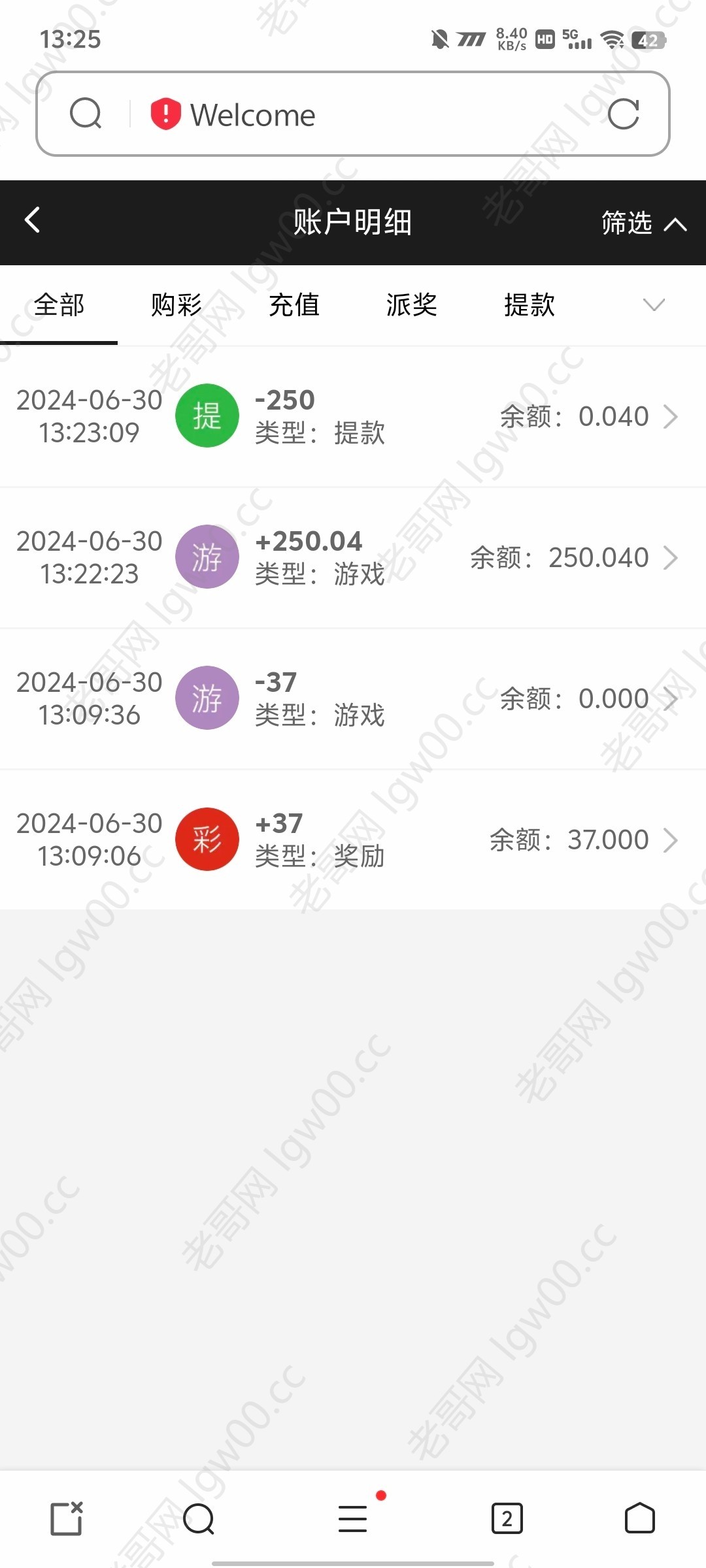
Task: View the -37 游戏 record details
Action: point(353,698)
